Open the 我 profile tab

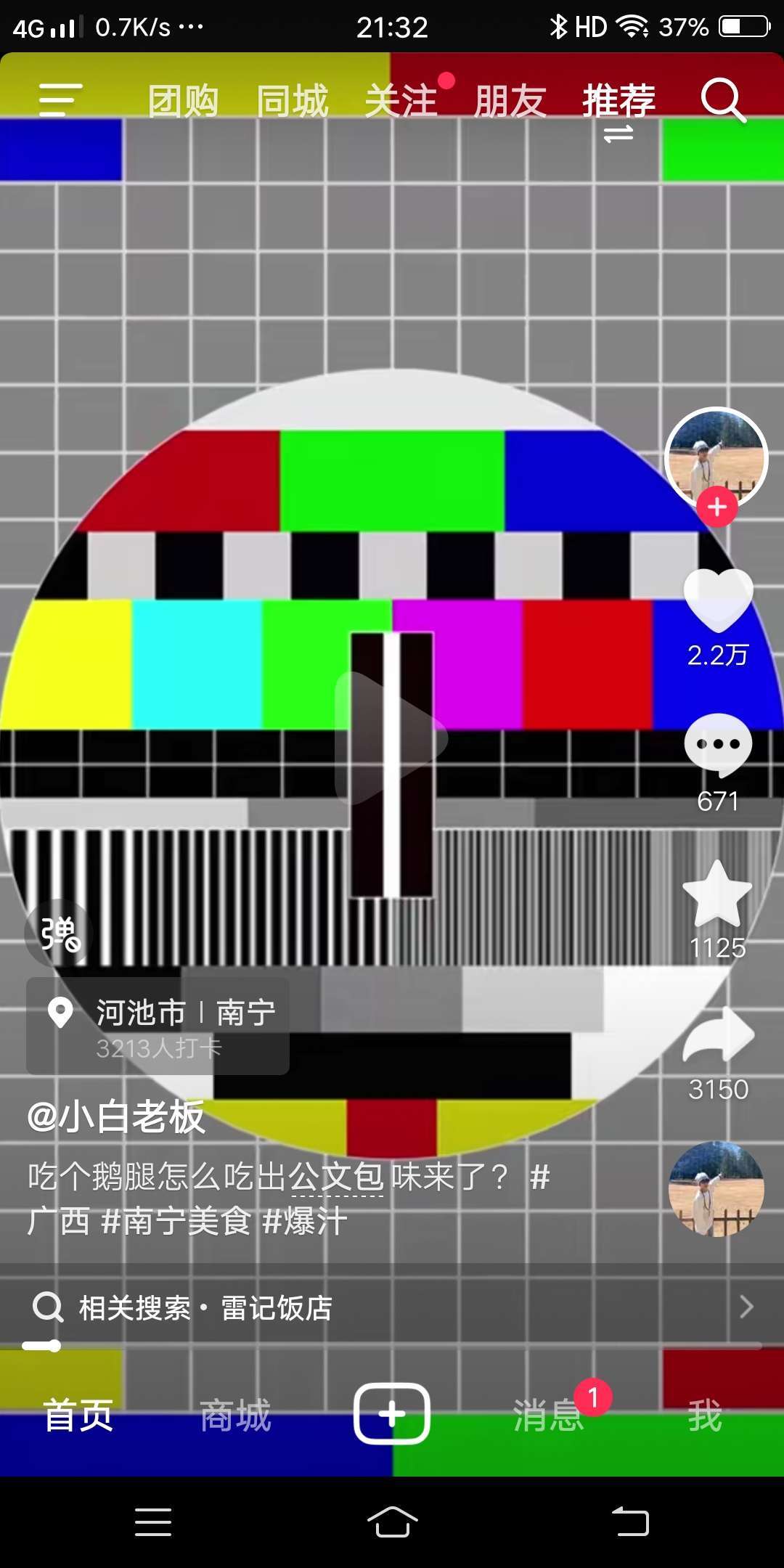click(705, 1415)
